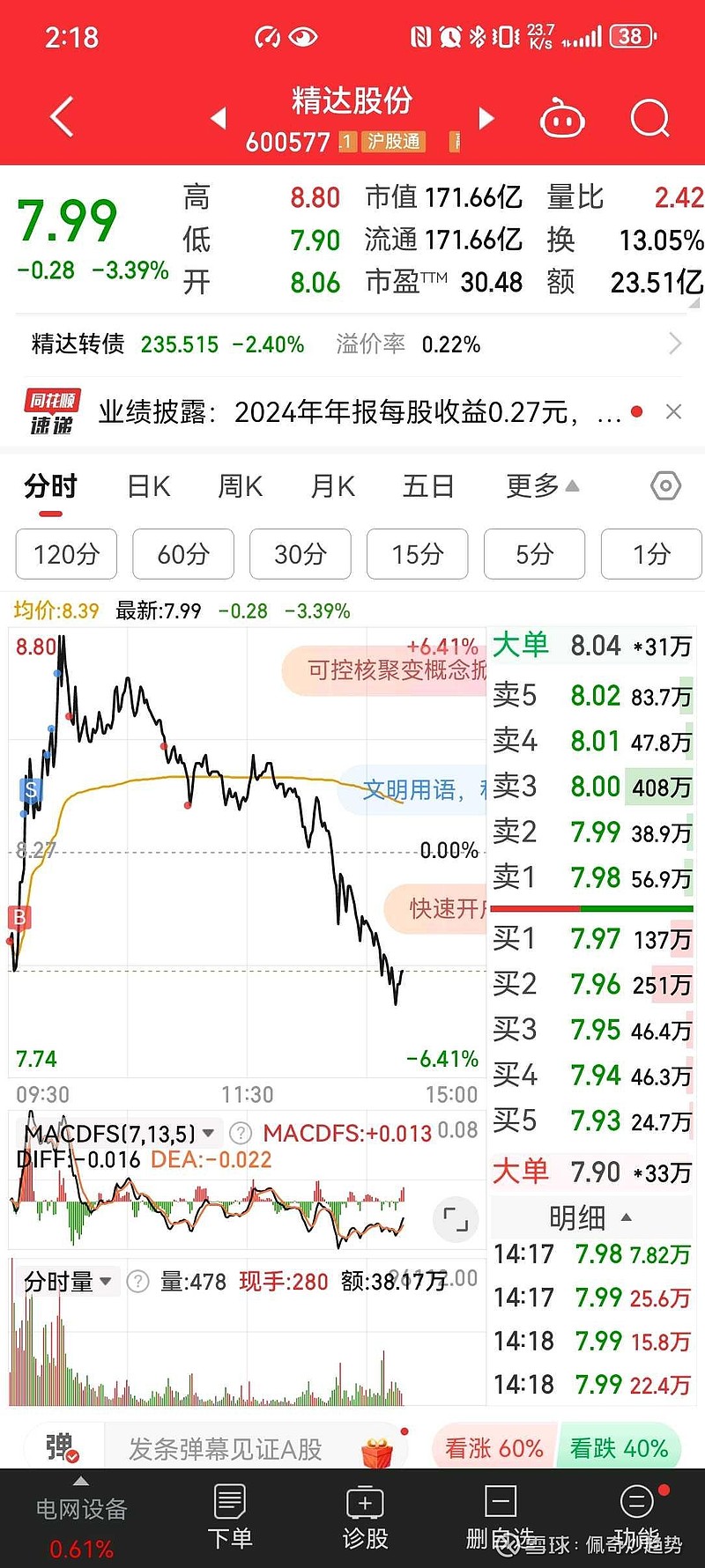This screenshot has height=1568, width=705.
Task: Switch to the 五日 tab
Action: pyautogui.click(x=428, y=486)
